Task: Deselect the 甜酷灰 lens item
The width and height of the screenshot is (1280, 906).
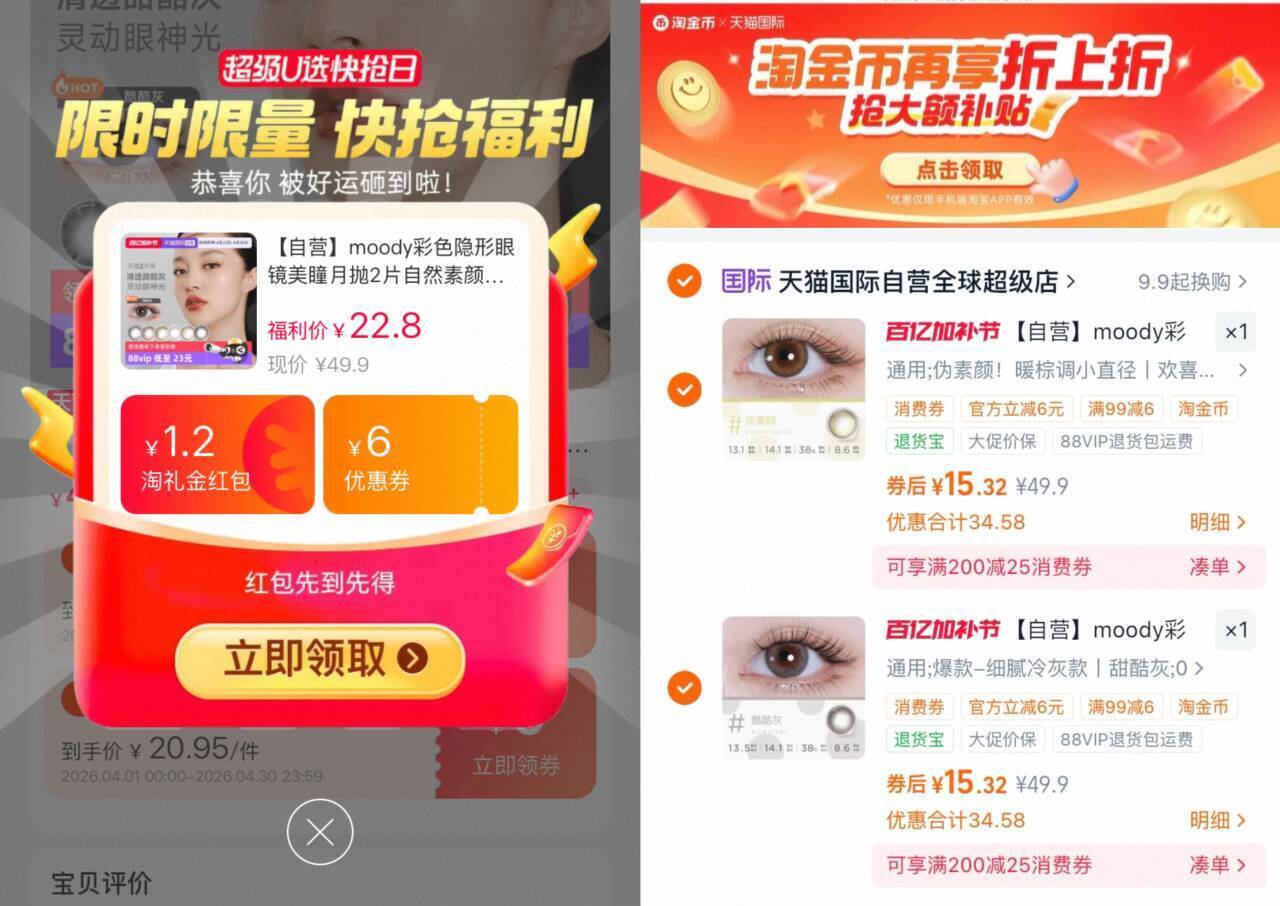Action: [x=685, y=687]
